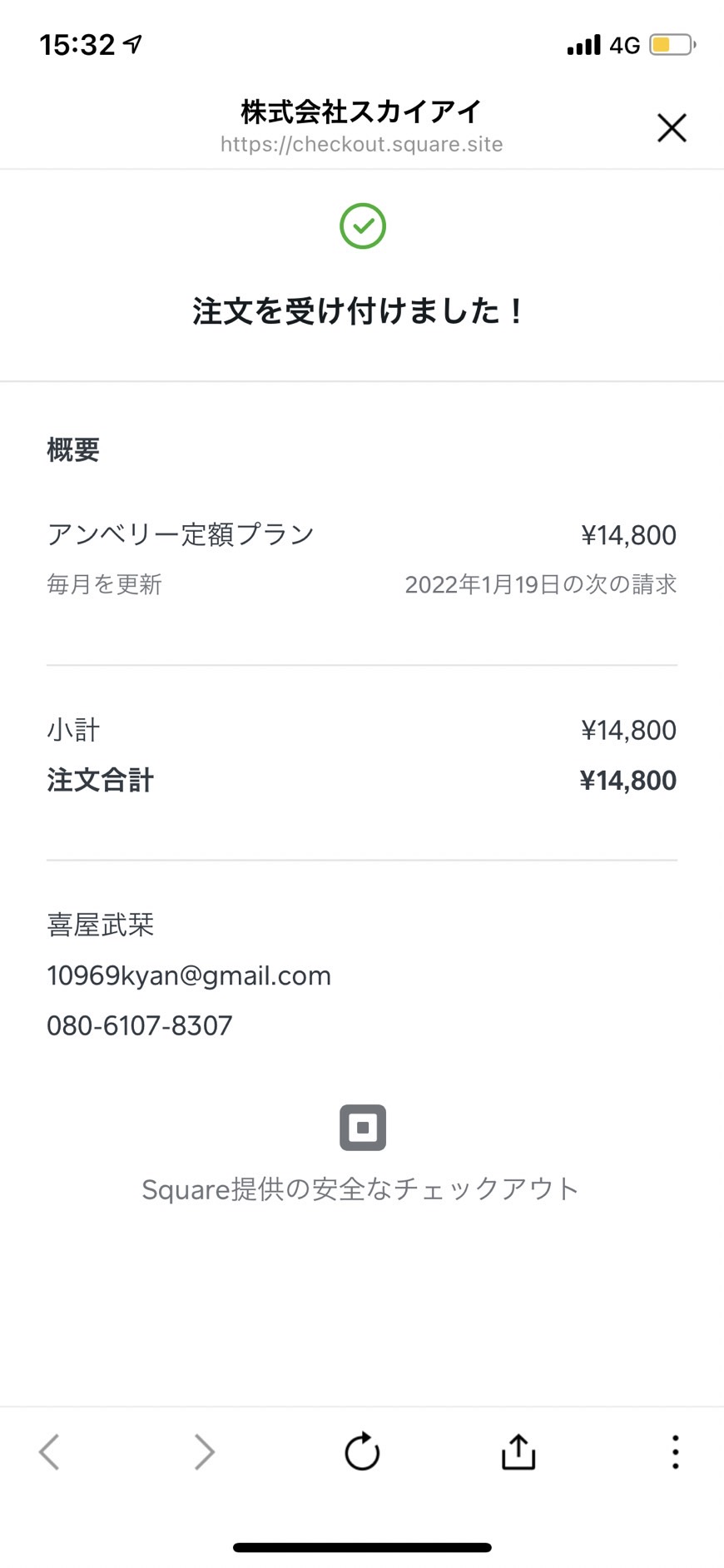This screenshot has height=1568, width=724.
Task: Share this page via the share icon
Action: coord(518,1451)
